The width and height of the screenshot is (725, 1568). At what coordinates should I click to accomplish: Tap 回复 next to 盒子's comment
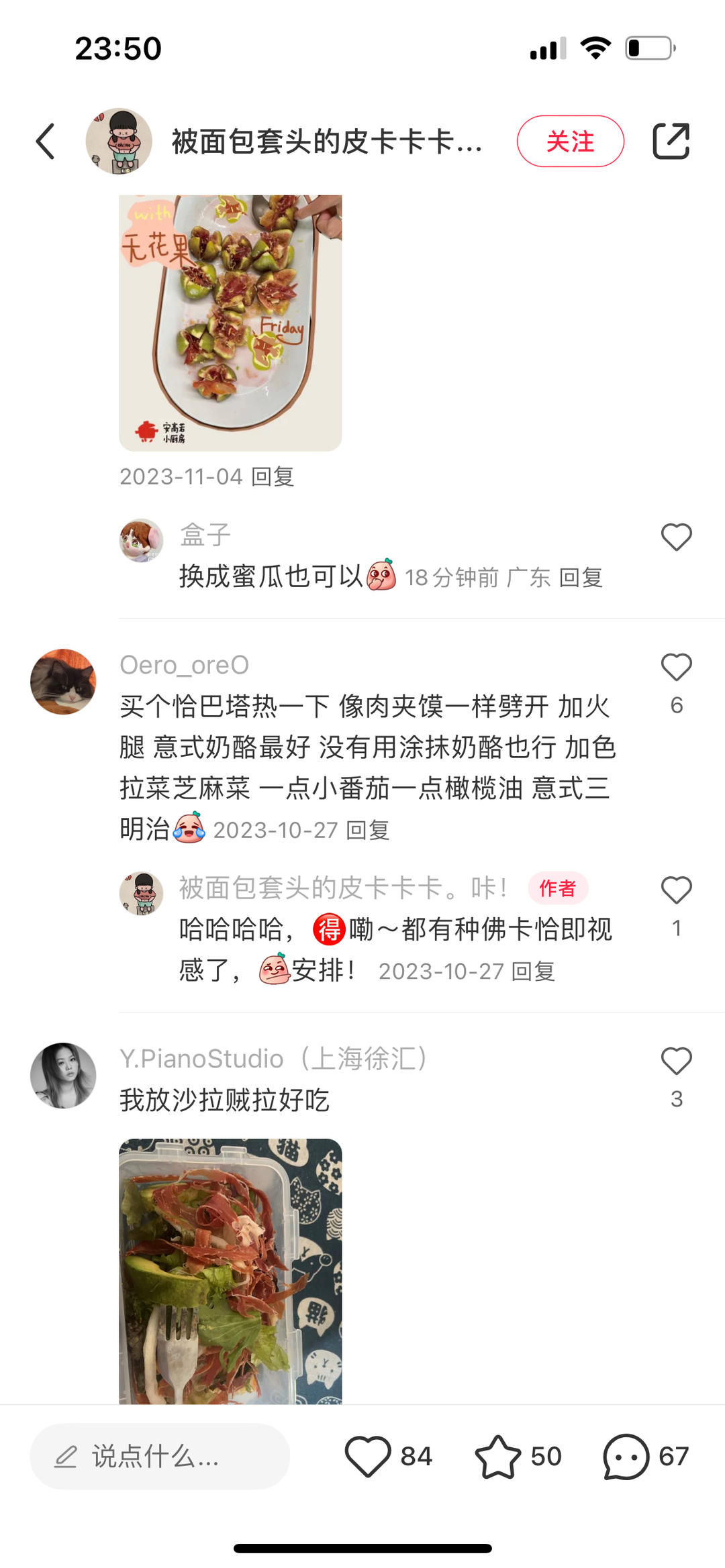point(581,578)
